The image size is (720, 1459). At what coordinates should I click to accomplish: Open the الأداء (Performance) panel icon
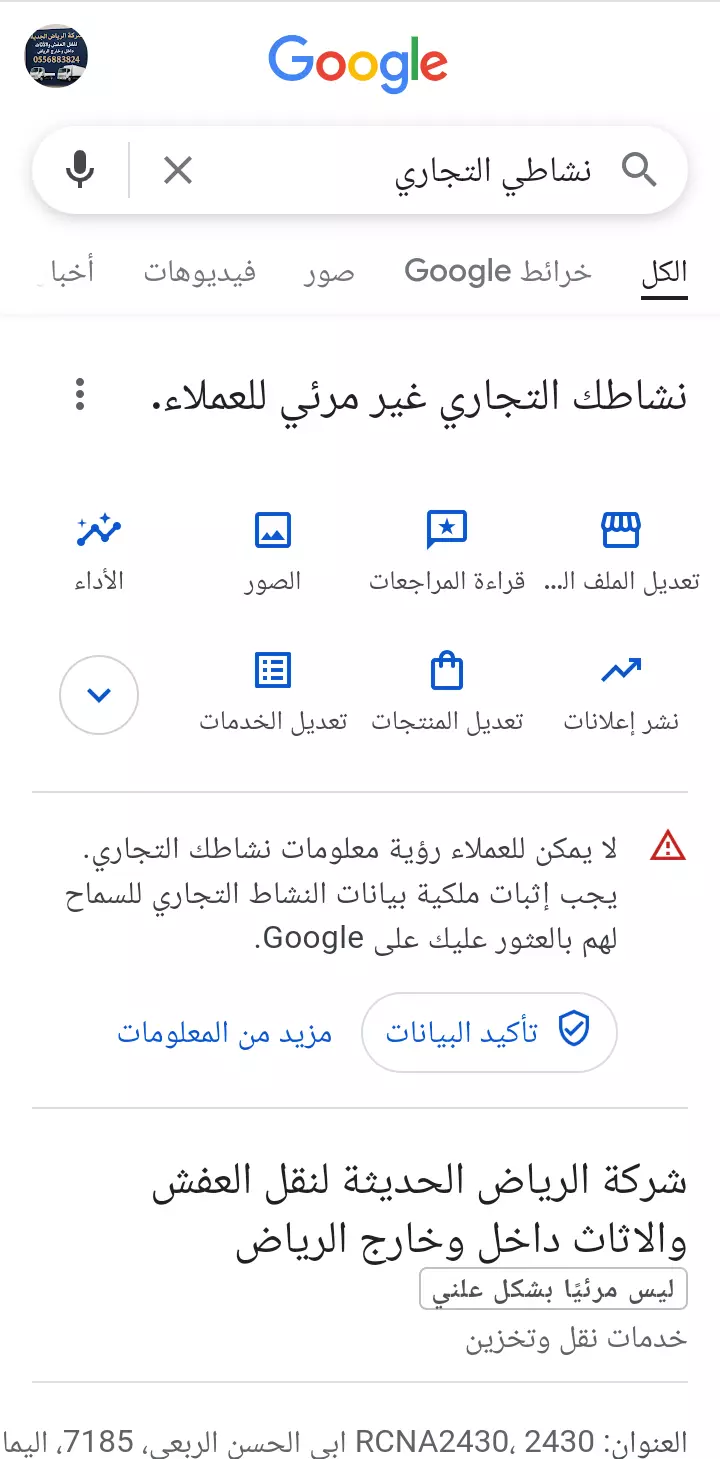pos(98,531)
